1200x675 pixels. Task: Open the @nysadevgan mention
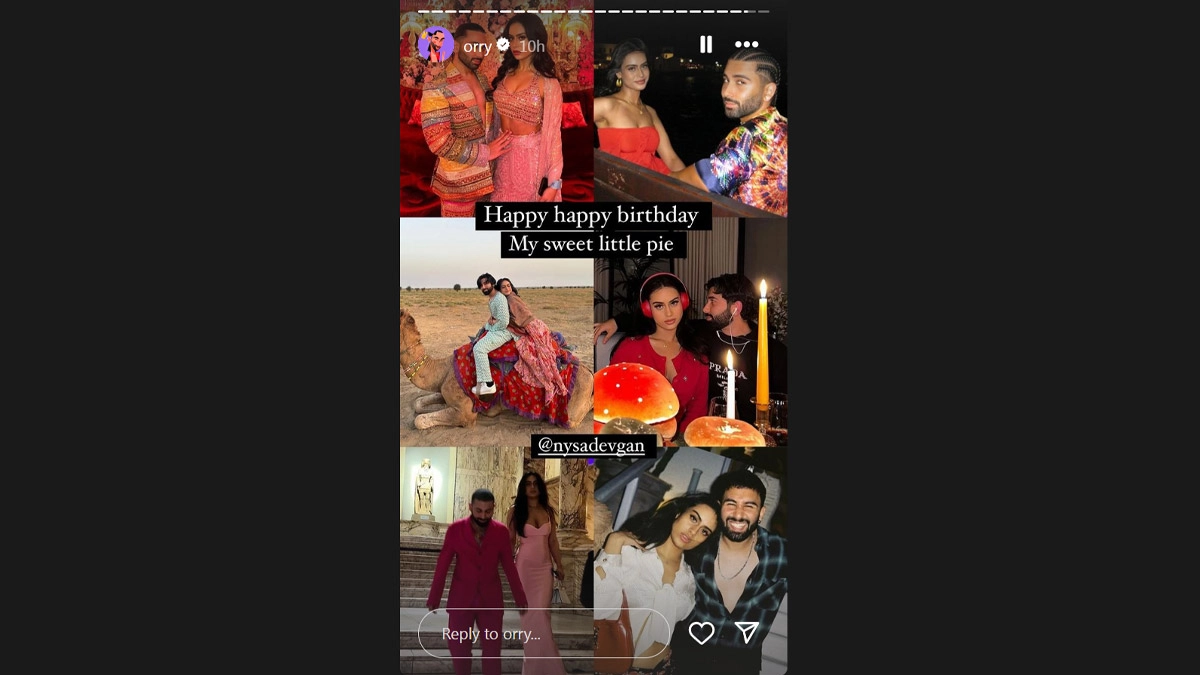[x=592, y=446]
